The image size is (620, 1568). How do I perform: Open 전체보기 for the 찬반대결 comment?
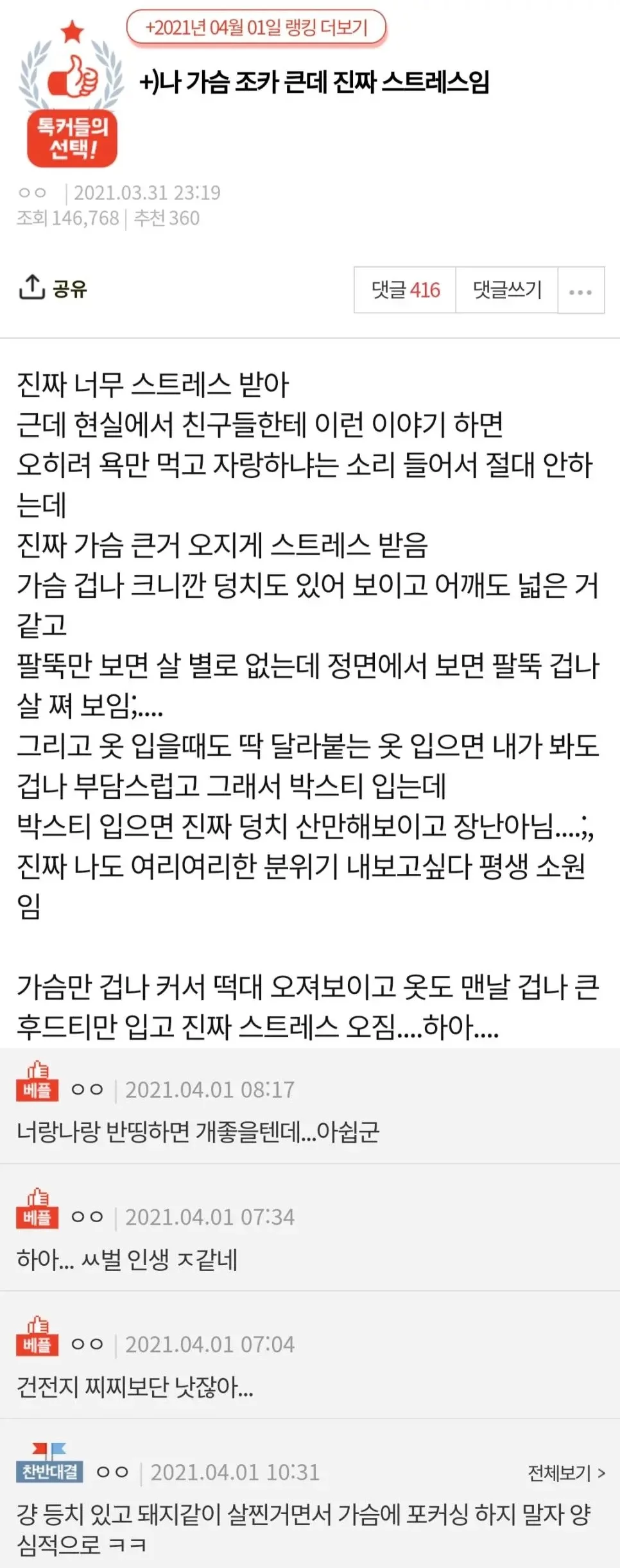click(x=566, y=1472)
